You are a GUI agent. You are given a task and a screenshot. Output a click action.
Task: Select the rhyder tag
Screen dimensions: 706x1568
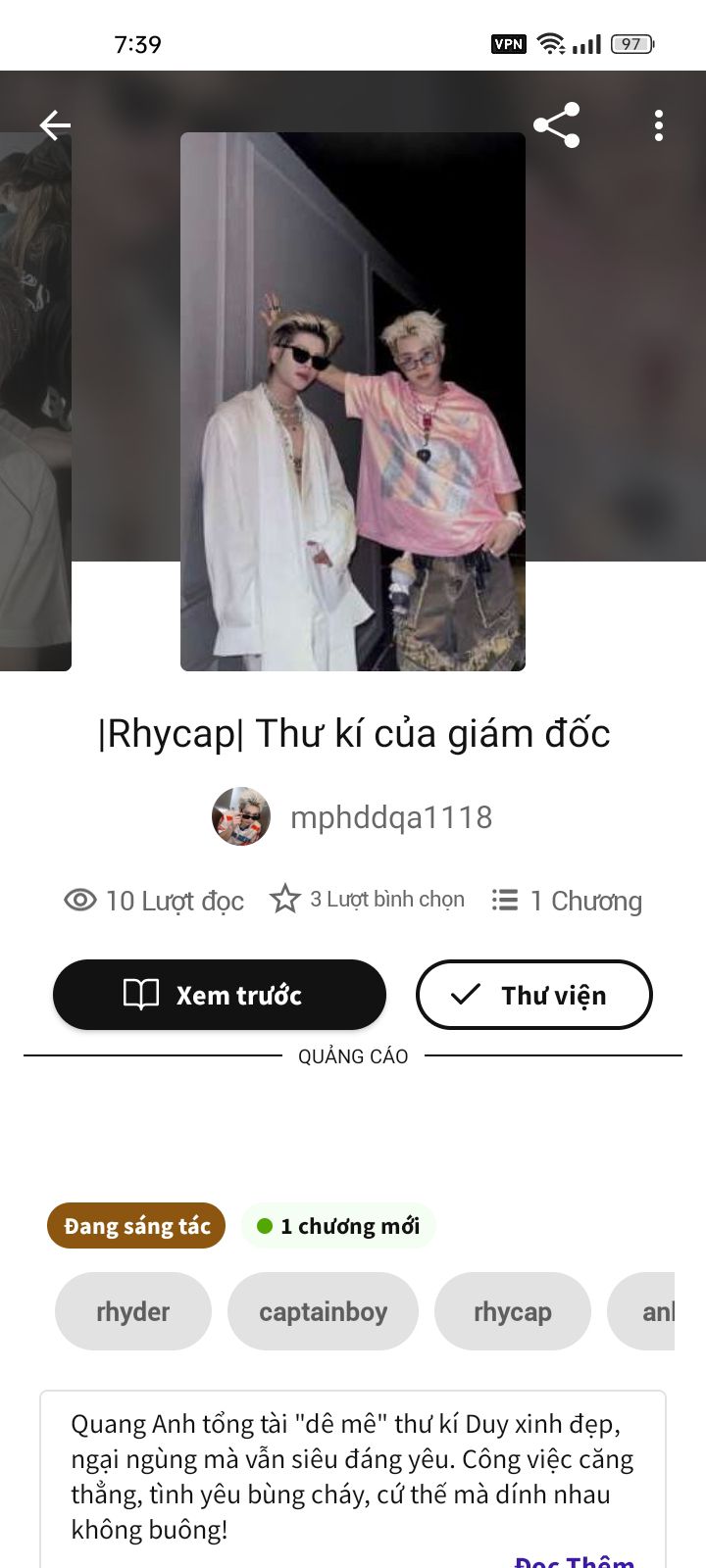[133, 1311]
